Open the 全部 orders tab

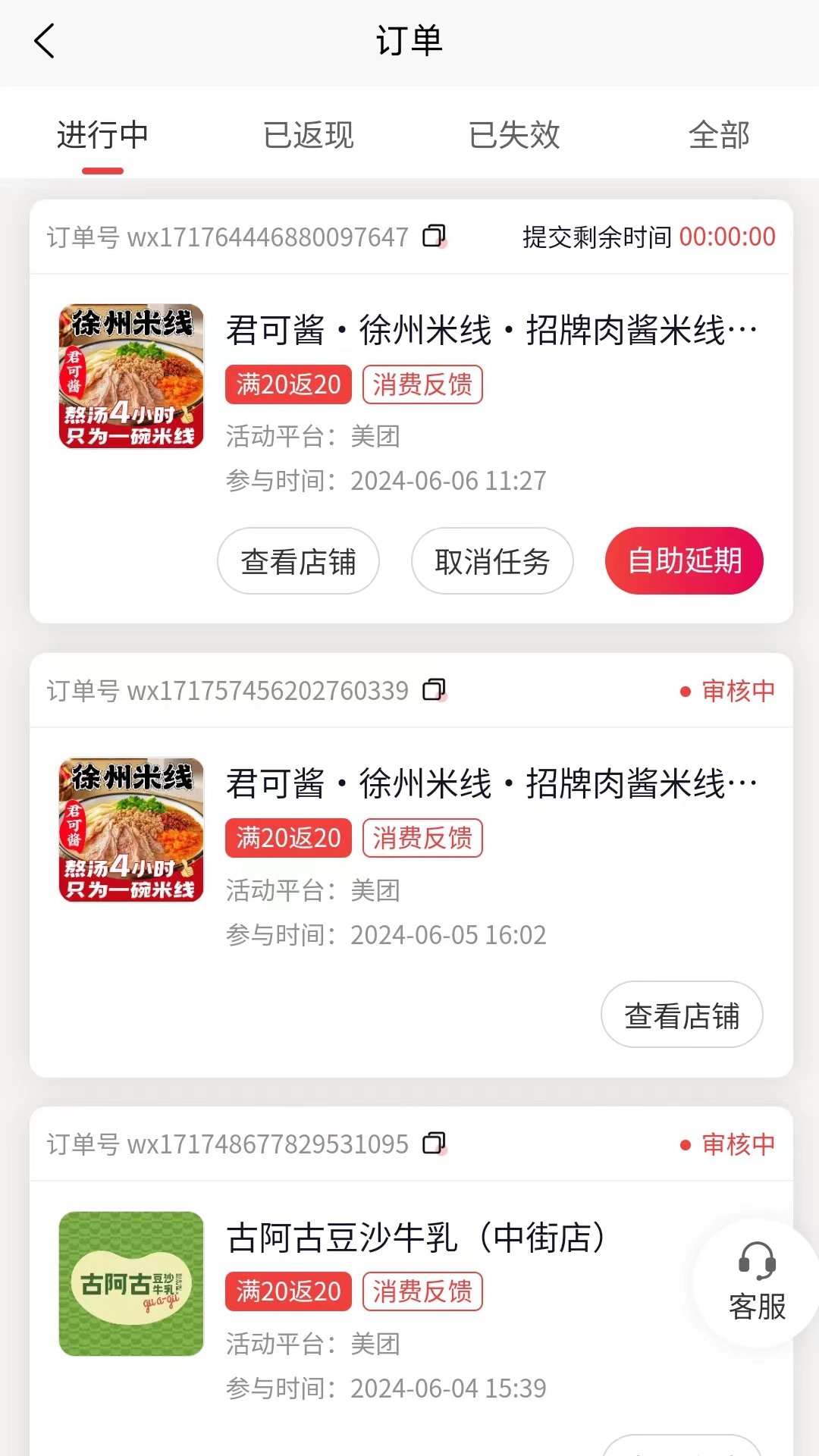[x=719, y=135]
